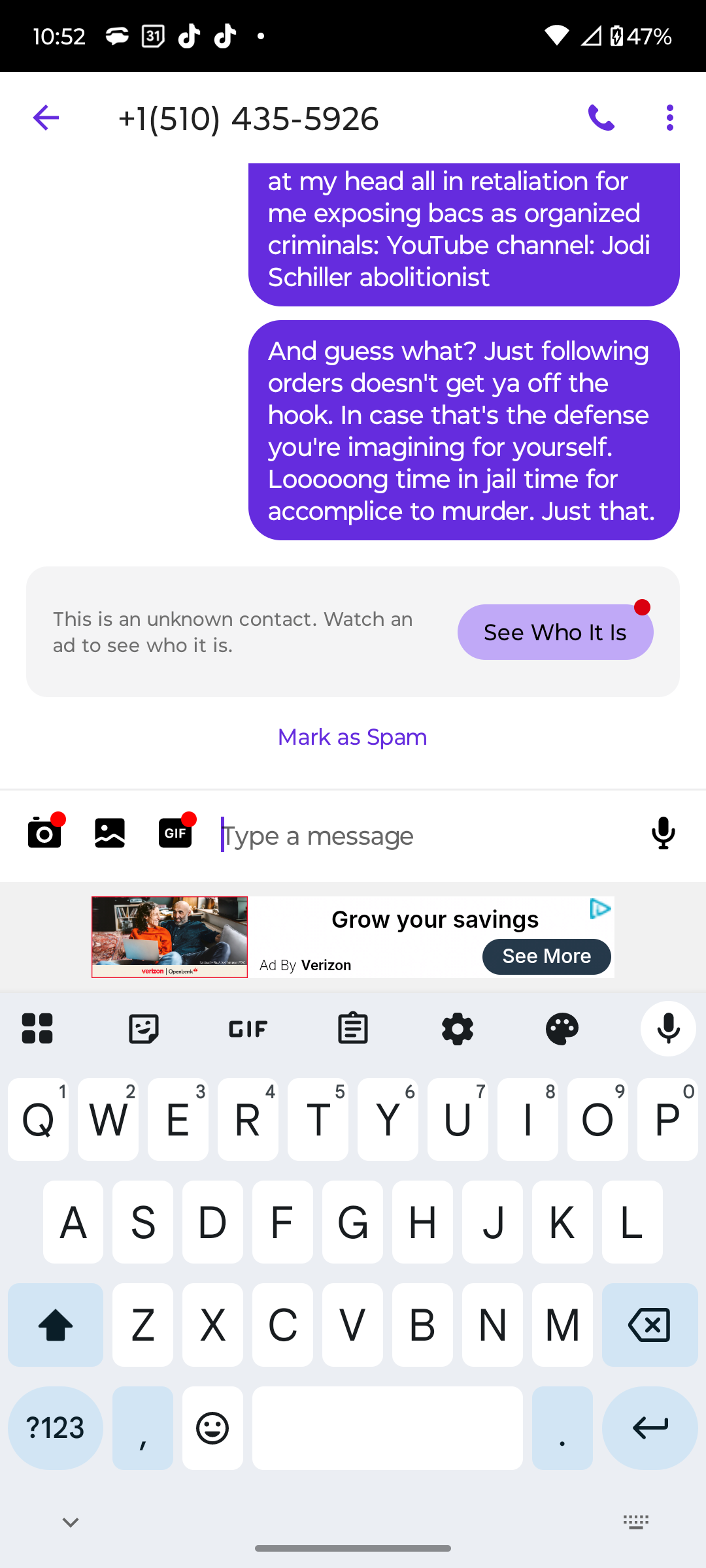706x1568 pixels.
Task: Hide the keyboard with down chevron
Action: click(x=71, y=1522)
